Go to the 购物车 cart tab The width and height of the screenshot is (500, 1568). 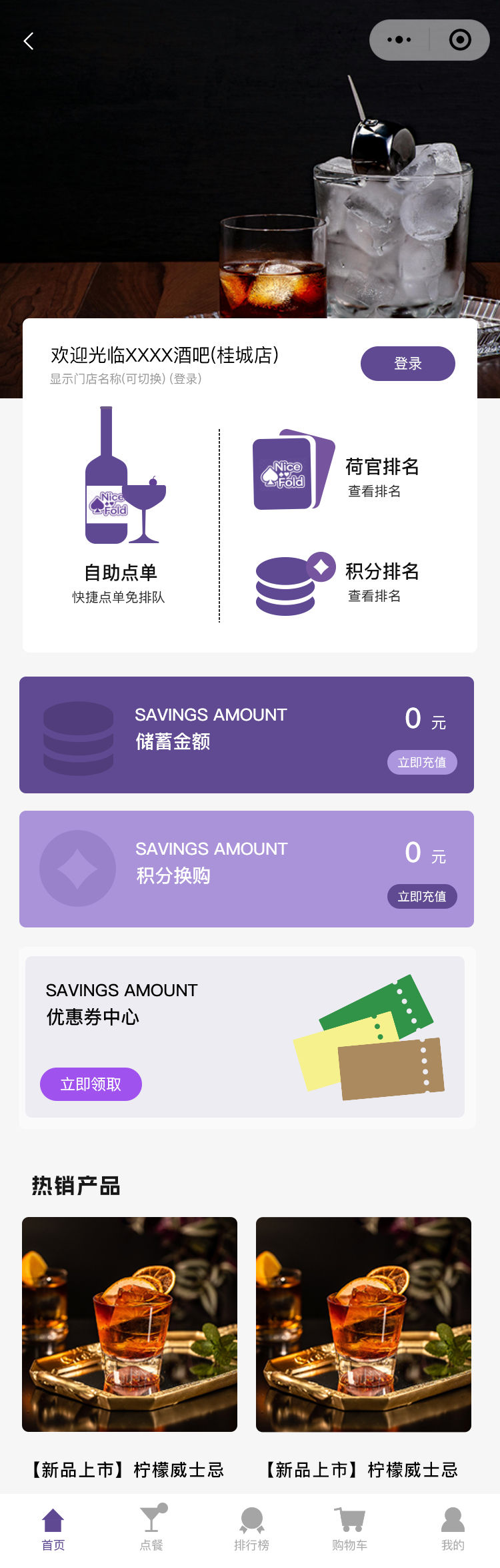[x=349, y=1529]
